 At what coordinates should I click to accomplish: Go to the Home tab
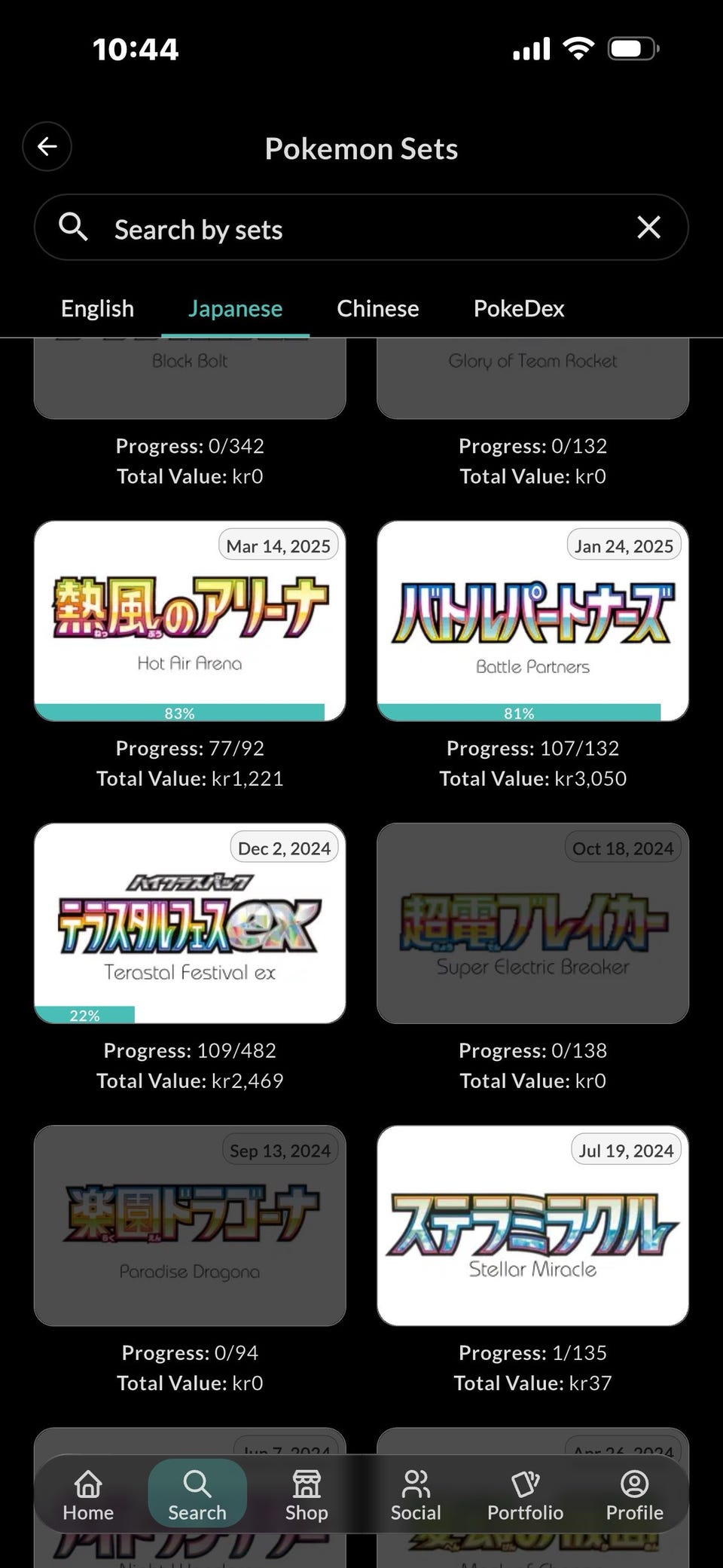click(x=88, y=1496)
